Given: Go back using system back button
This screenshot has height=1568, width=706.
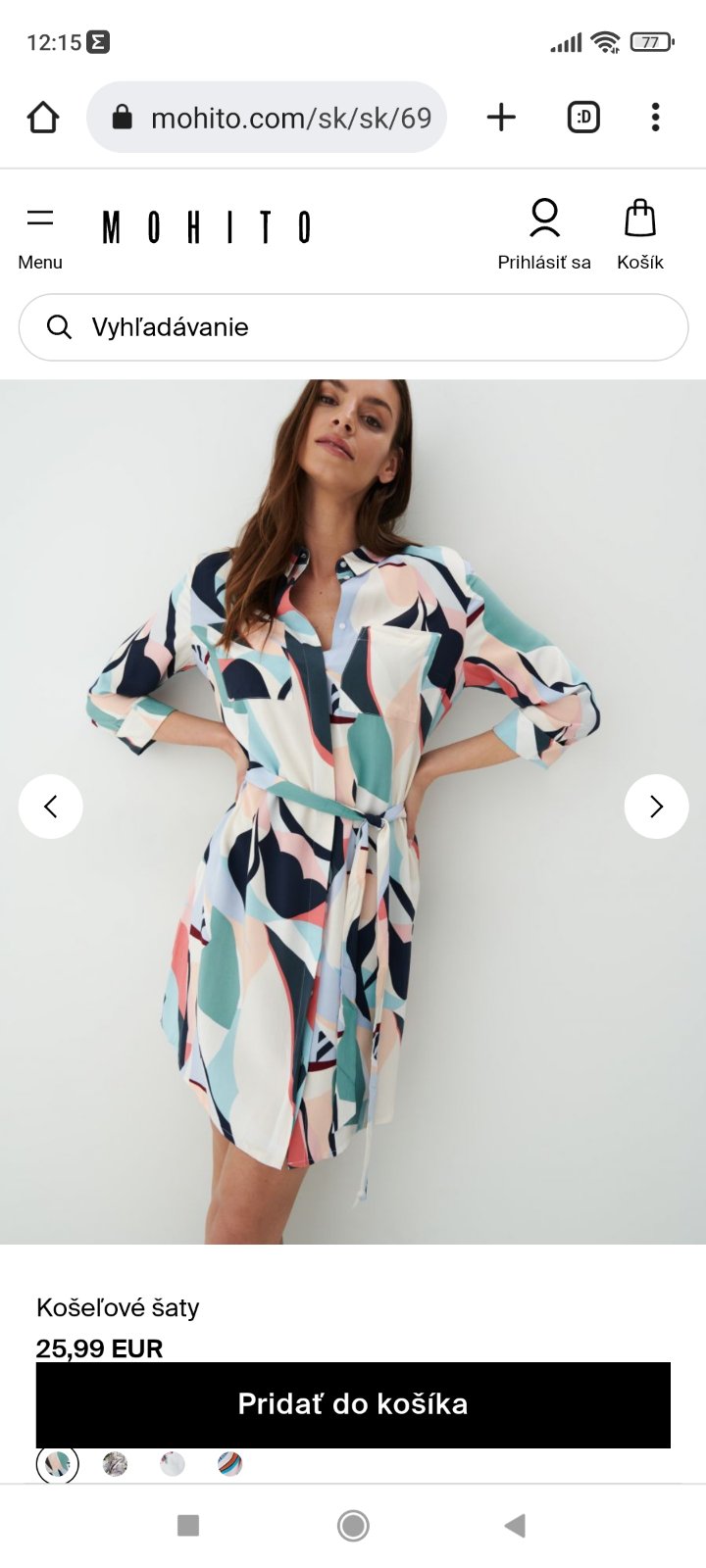Looking at the screenshot, I should pos(515,1525).
